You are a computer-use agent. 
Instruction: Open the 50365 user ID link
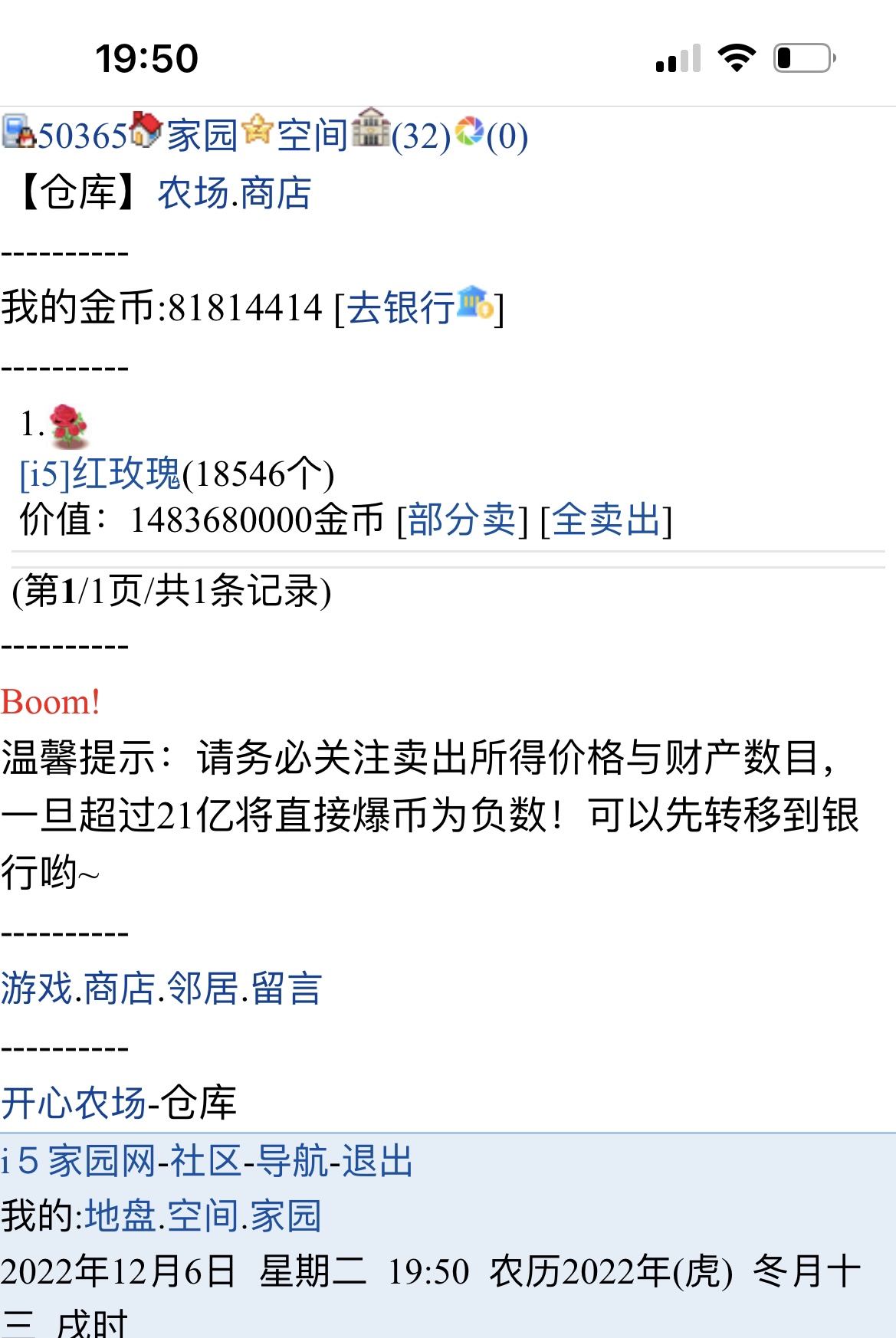tap(82, 136)
